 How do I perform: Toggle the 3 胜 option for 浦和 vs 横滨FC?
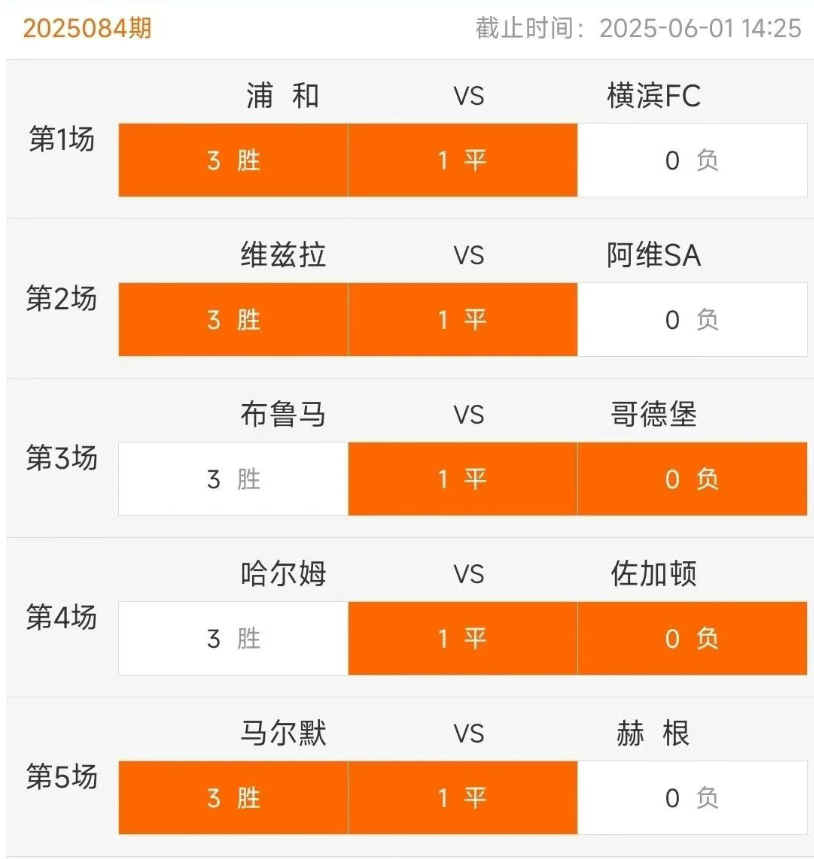point(233,160)
